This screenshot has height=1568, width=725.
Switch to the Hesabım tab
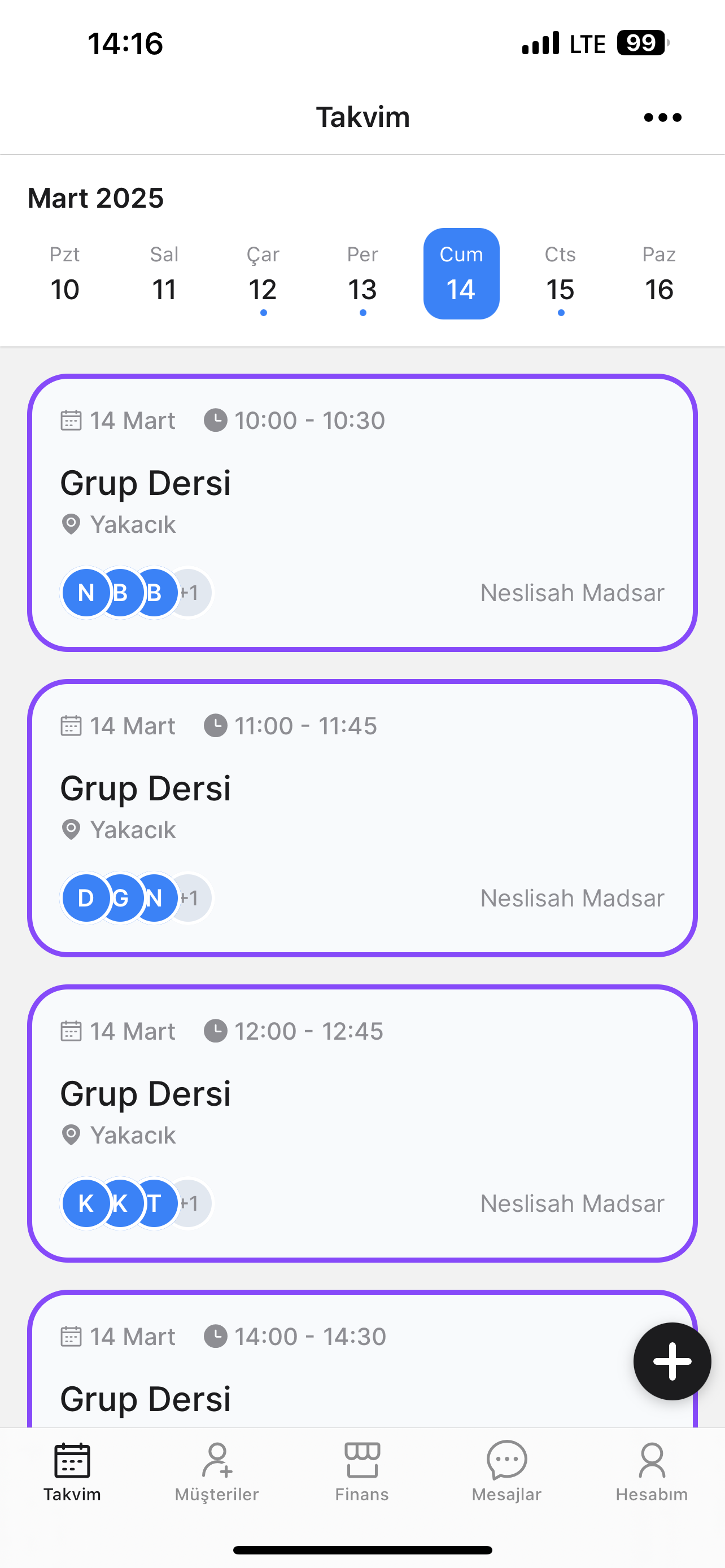(x=652, y=1472)
